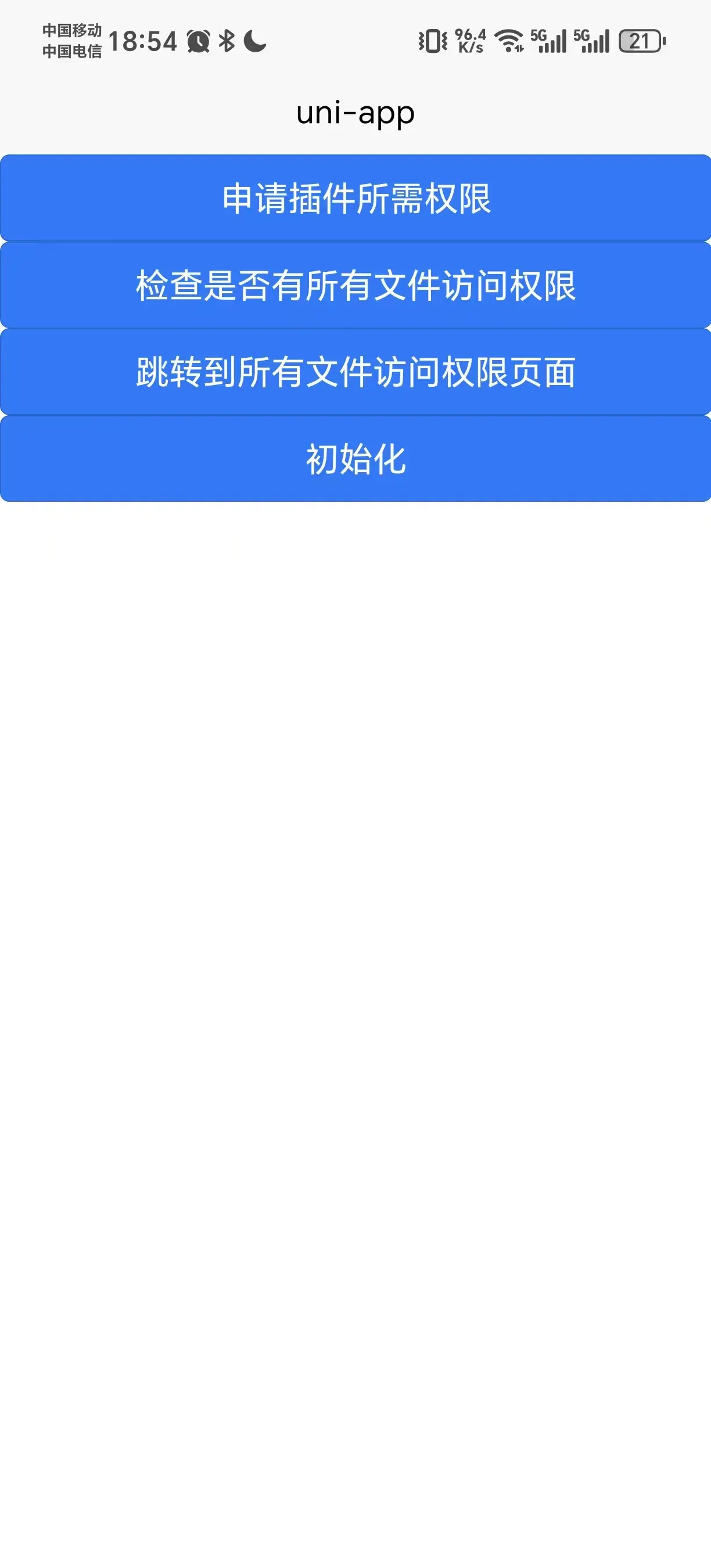The height and width of the screenshot is (1568, 711).
Task: Open 跳转到所有文件访问权限页面
Action: [x=355, y=372]
